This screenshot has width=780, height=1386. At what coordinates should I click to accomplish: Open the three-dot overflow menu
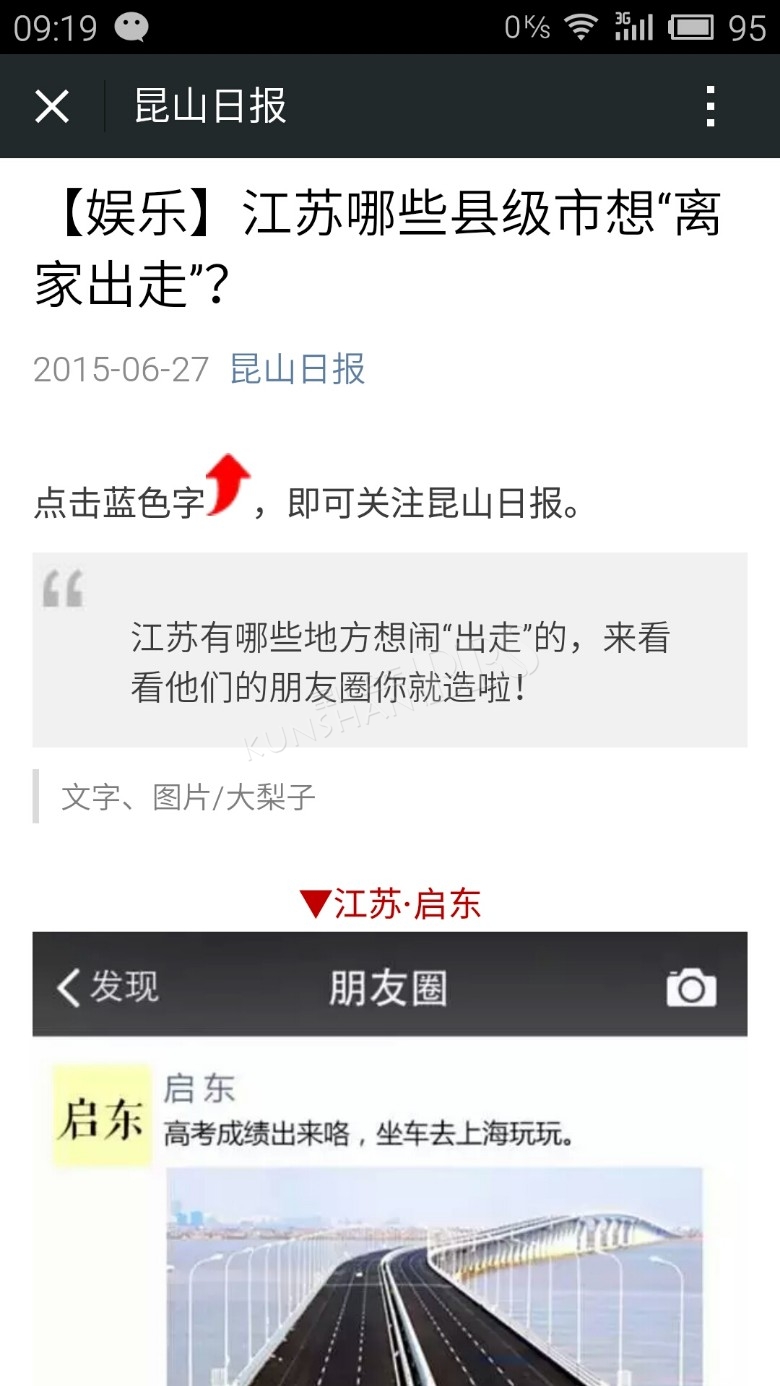(x=710, y=106)
